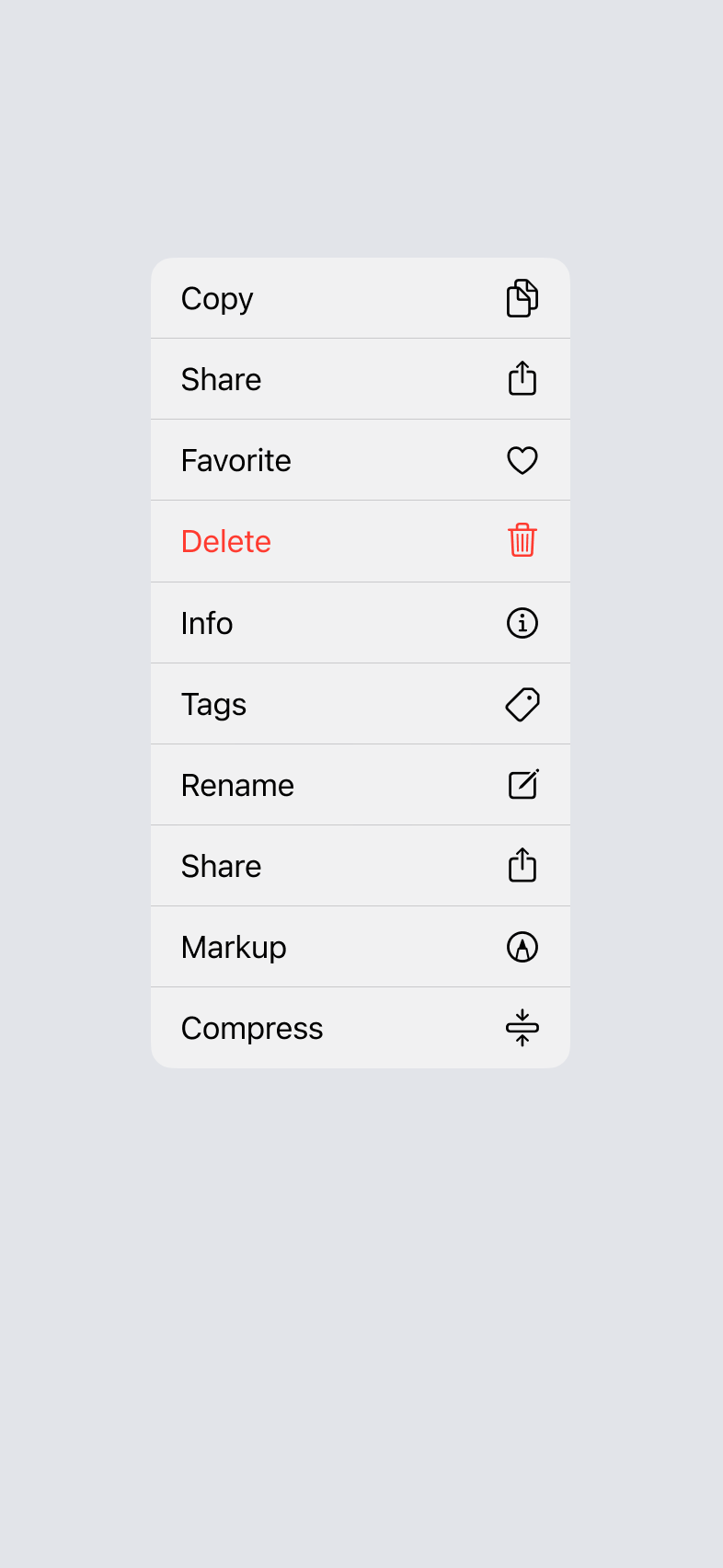Tap the tag label icon
The height and width of the screenshot is (1568, 723).
click(522, 703)
